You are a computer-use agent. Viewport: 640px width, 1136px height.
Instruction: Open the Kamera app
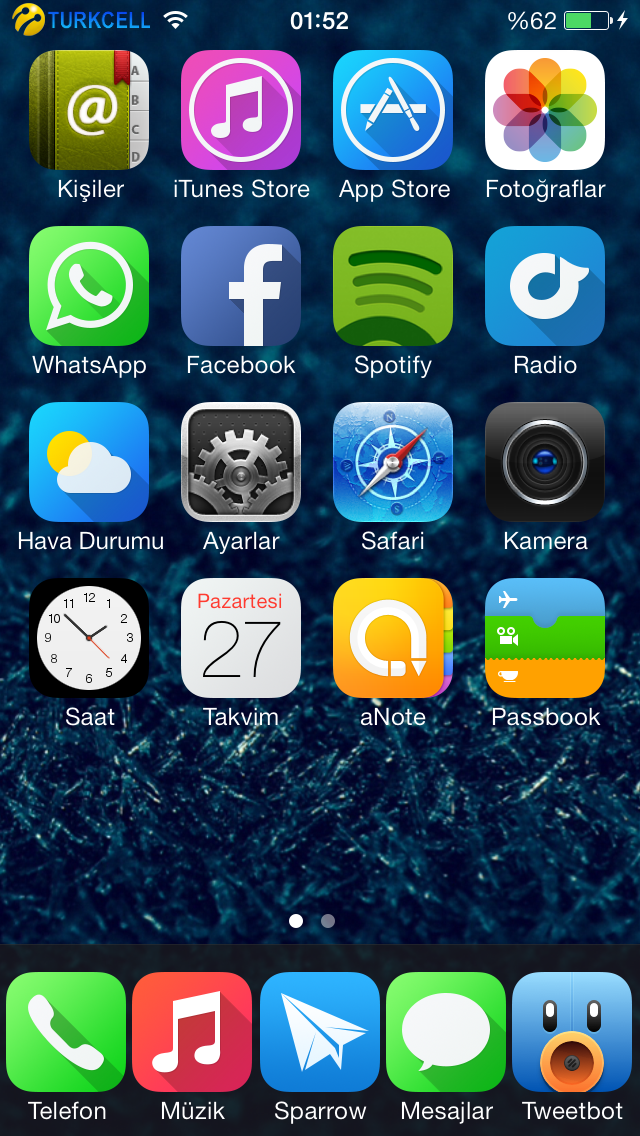(x=545, y=462)
